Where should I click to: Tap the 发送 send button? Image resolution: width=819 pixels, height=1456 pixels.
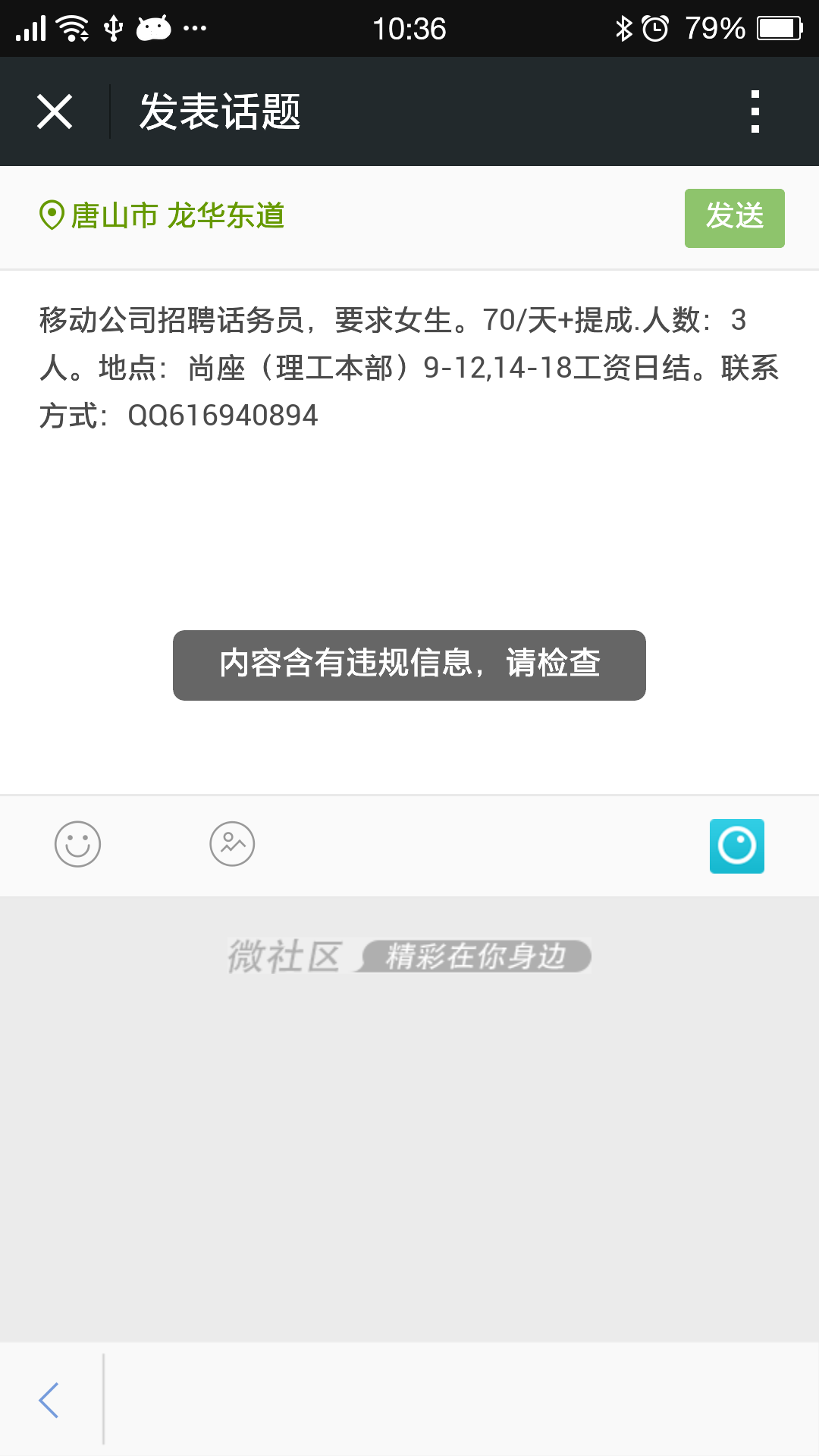tap(734, 218)
